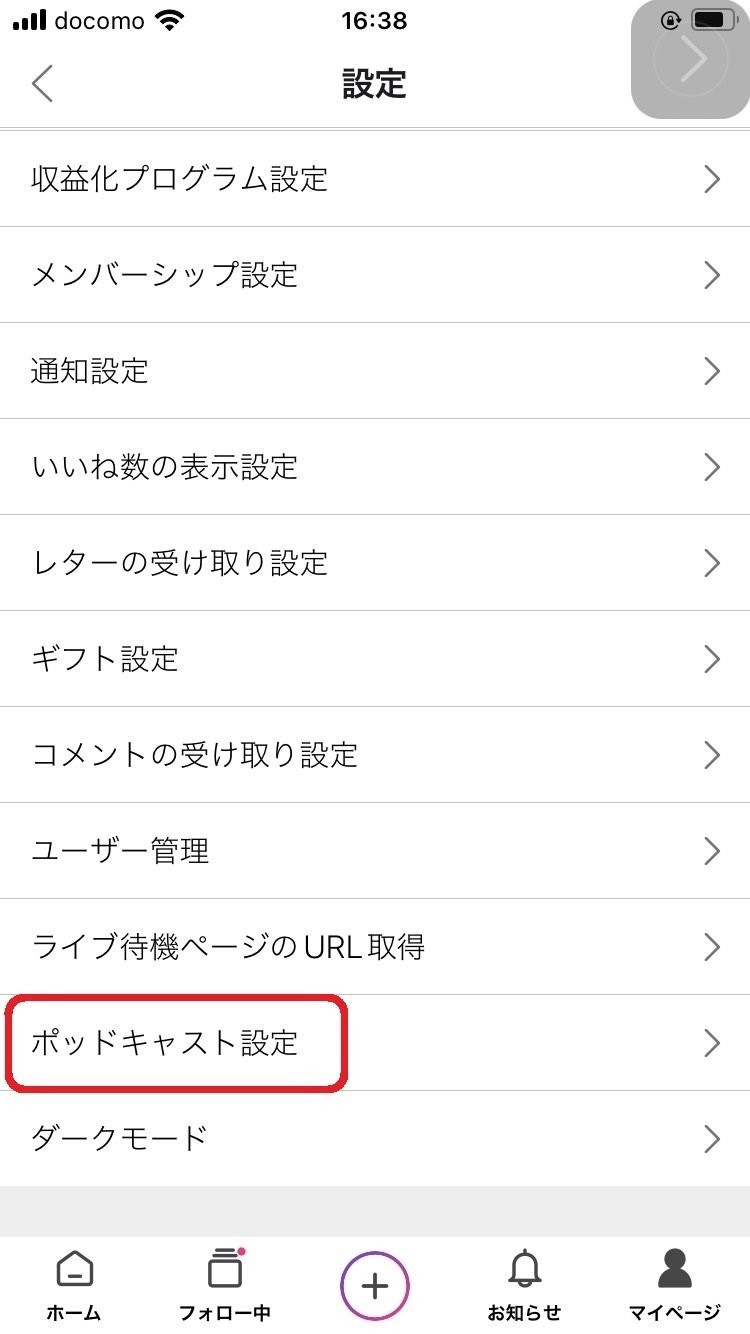Open the お知らせ notifications tab
The image size is (750, 1334).
pos(525,1284)
